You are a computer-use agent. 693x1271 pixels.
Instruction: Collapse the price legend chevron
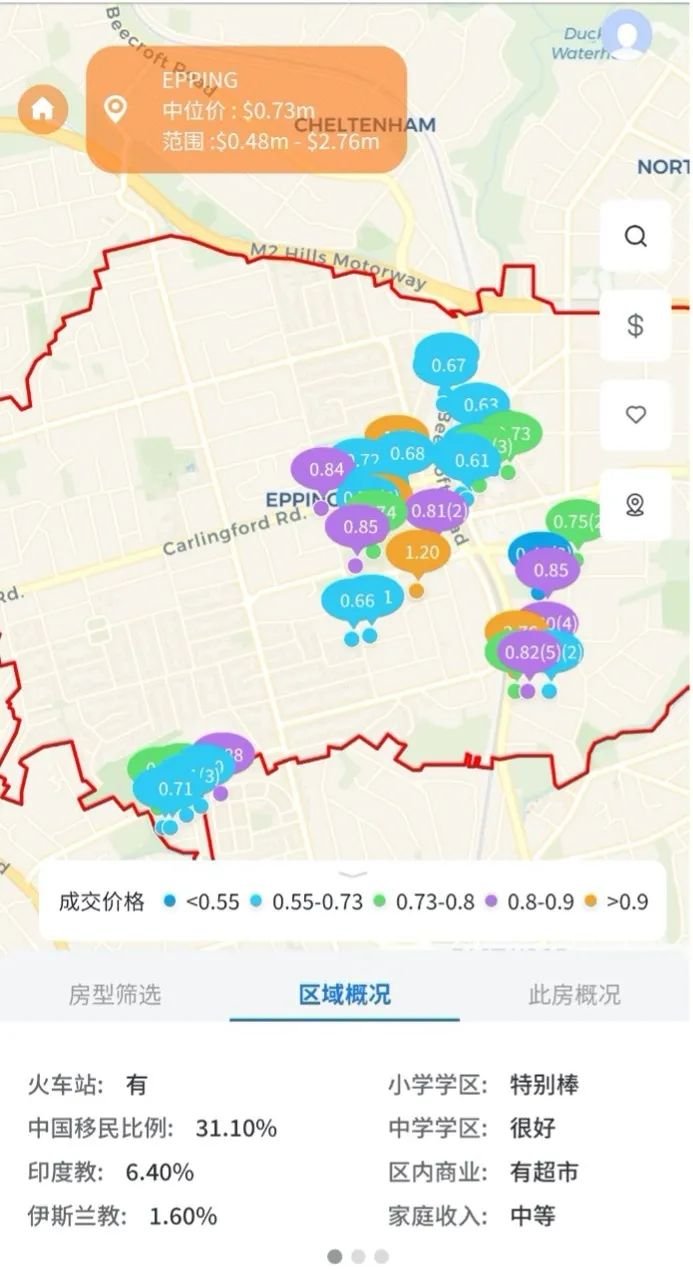(352, 873)
